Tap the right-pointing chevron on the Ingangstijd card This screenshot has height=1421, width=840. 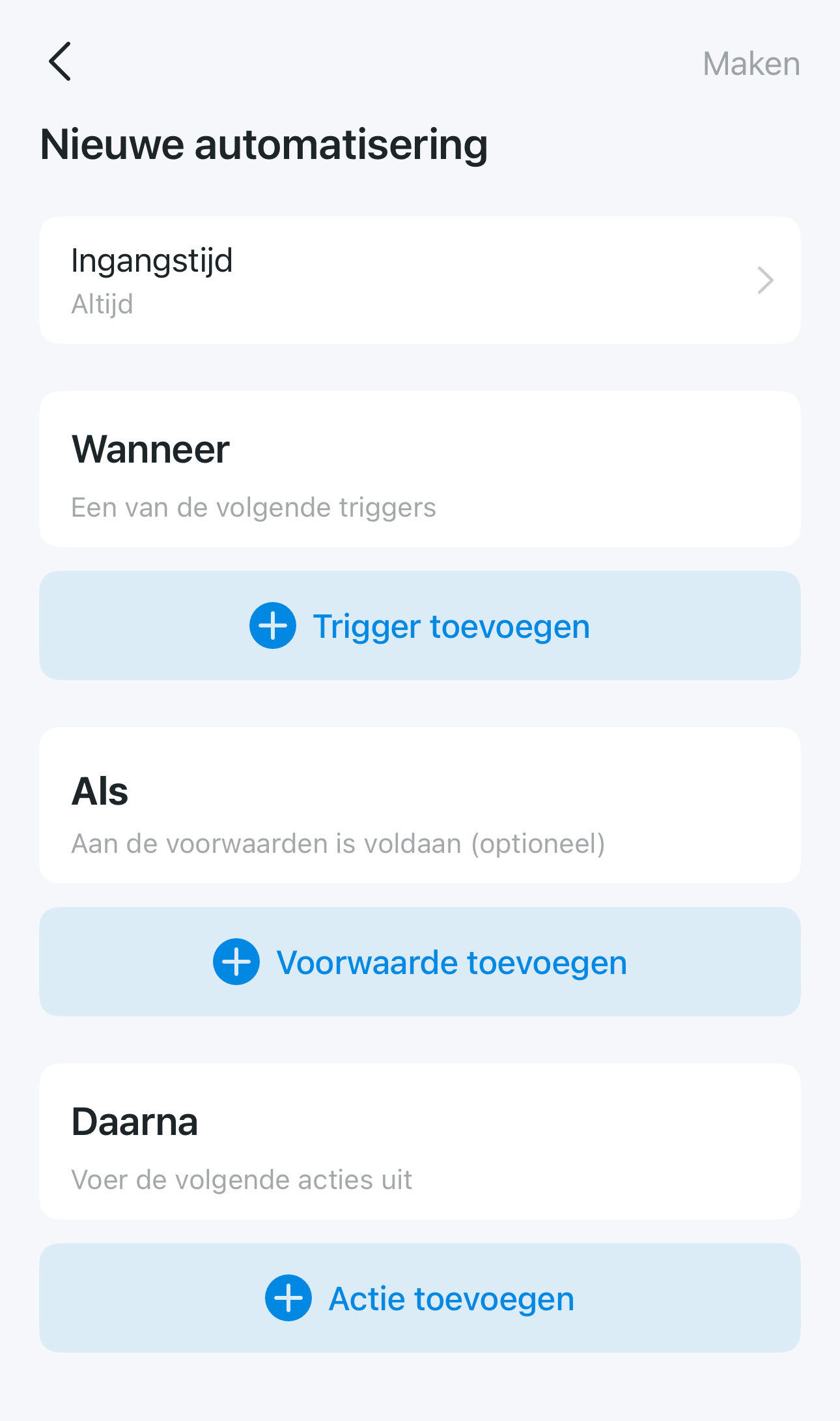765,280
